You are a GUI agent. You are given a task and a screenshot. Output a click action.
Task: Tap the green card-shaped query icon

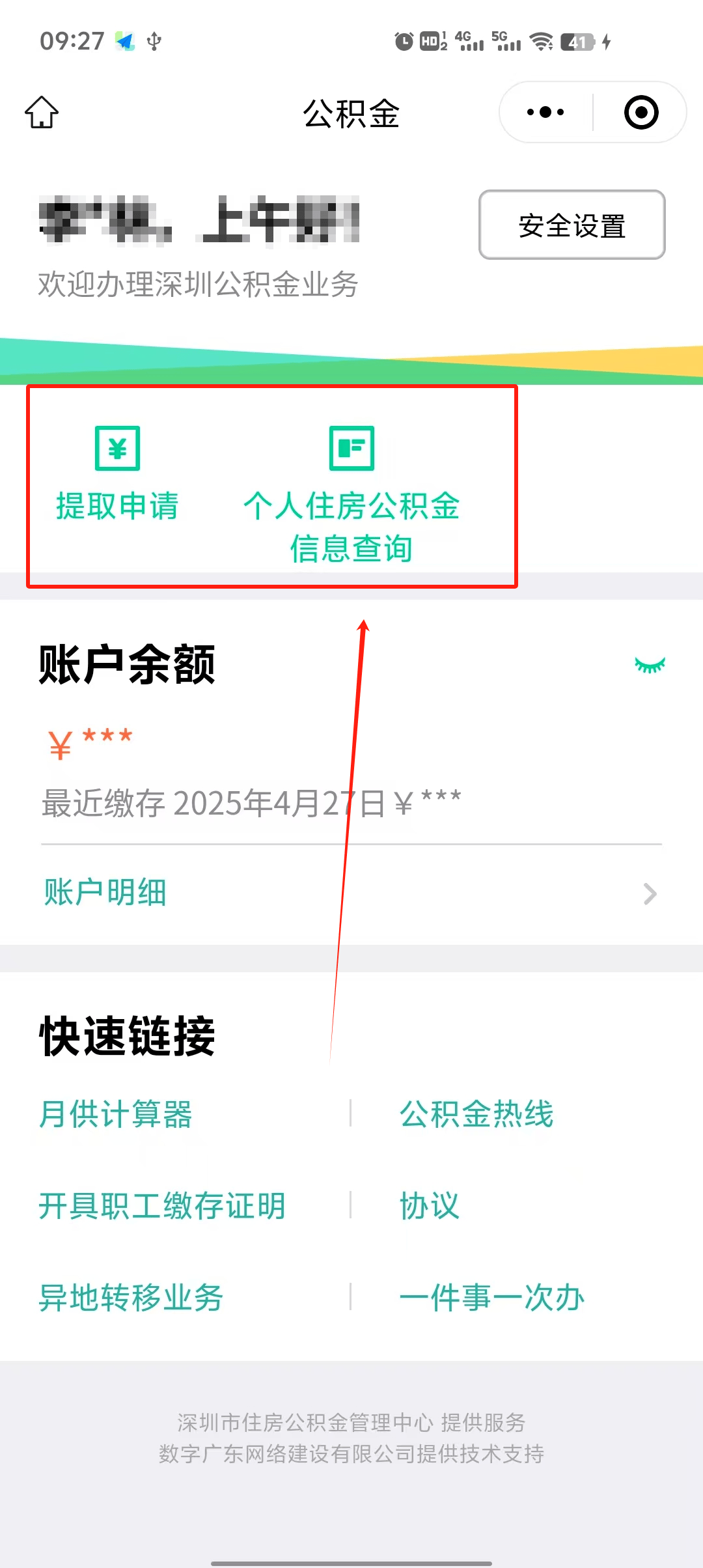pos(351,447)
